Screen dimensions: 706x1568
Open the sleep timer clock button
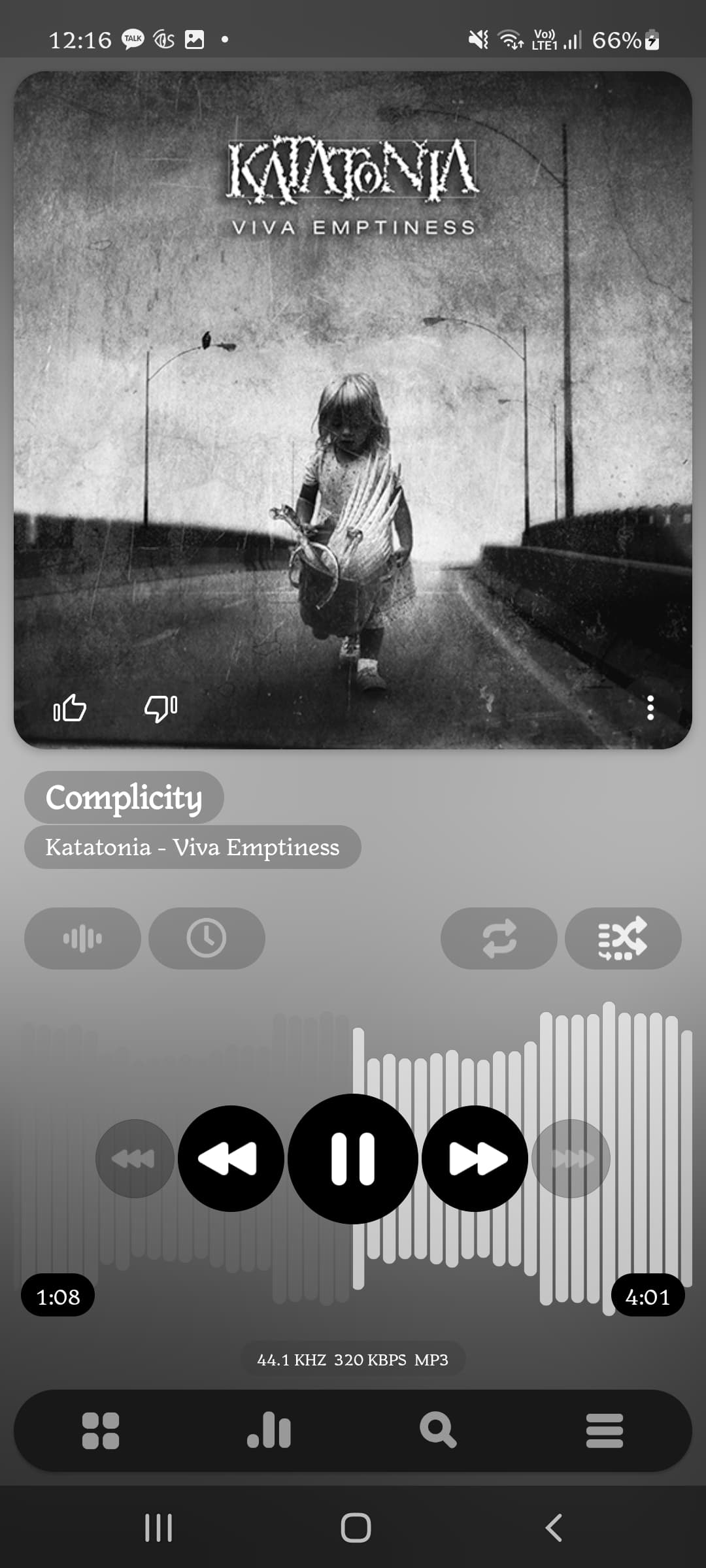(207, 938)
